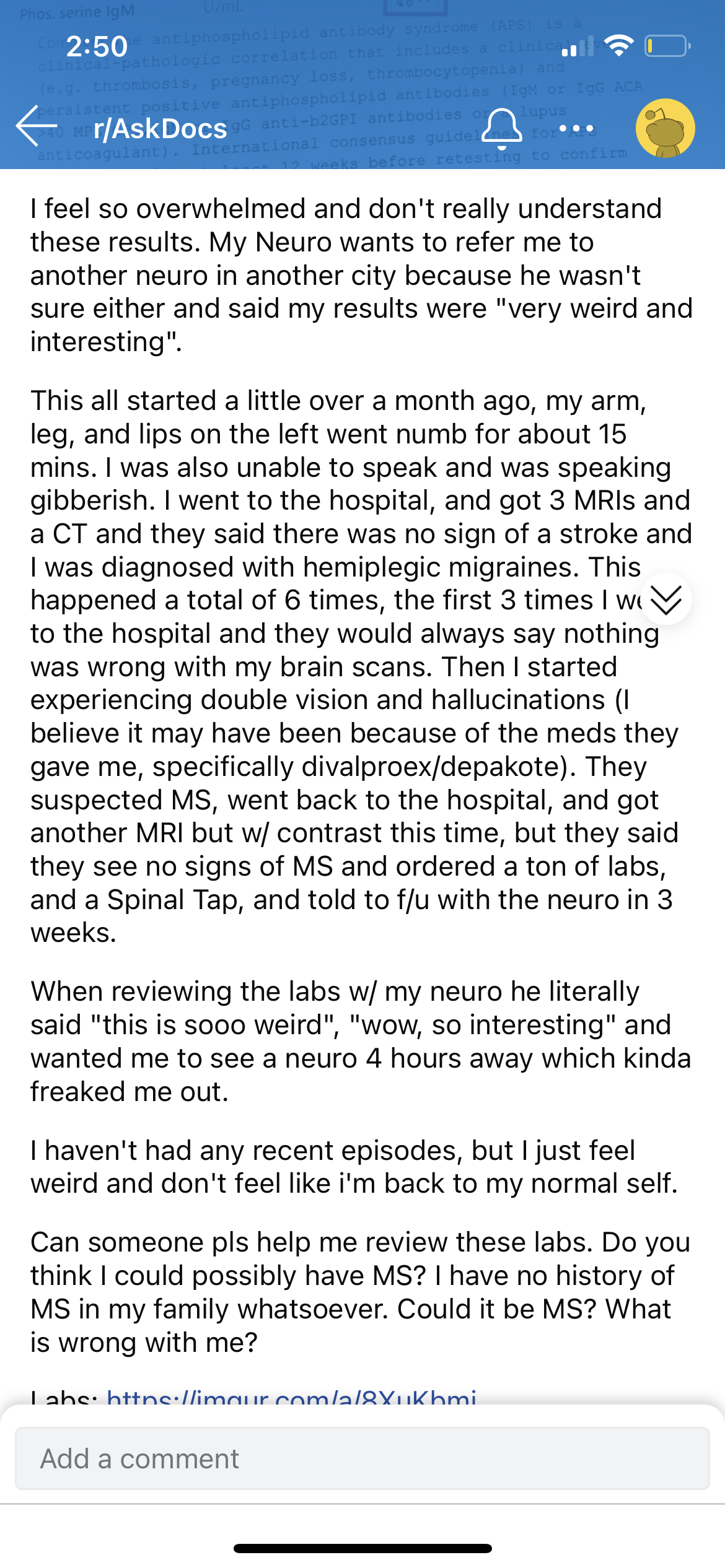Open the profile avatar
Viewport: 725px width, 1568px height.
click(665, 128)
